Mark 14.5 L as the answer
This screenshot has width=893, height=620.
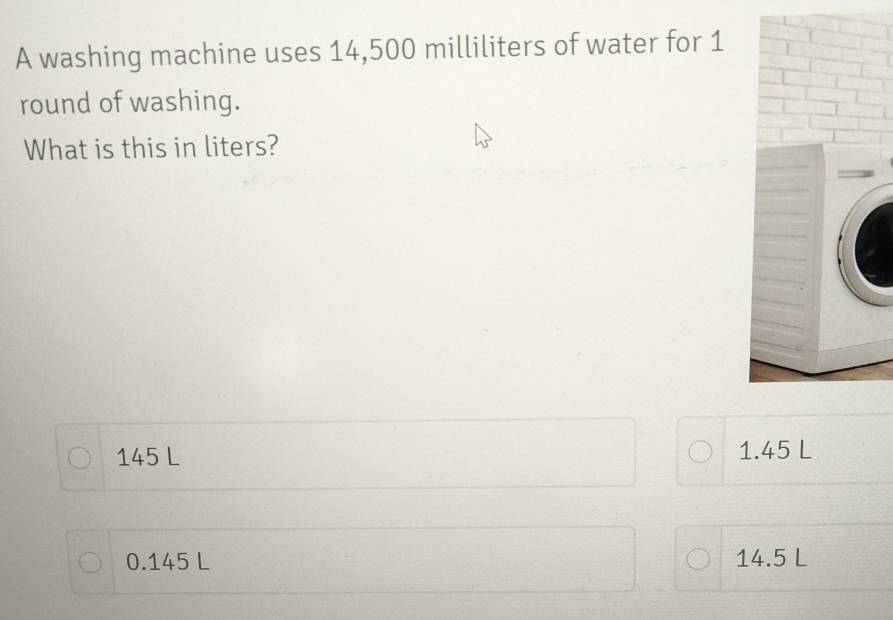click(x=701, y=559)
